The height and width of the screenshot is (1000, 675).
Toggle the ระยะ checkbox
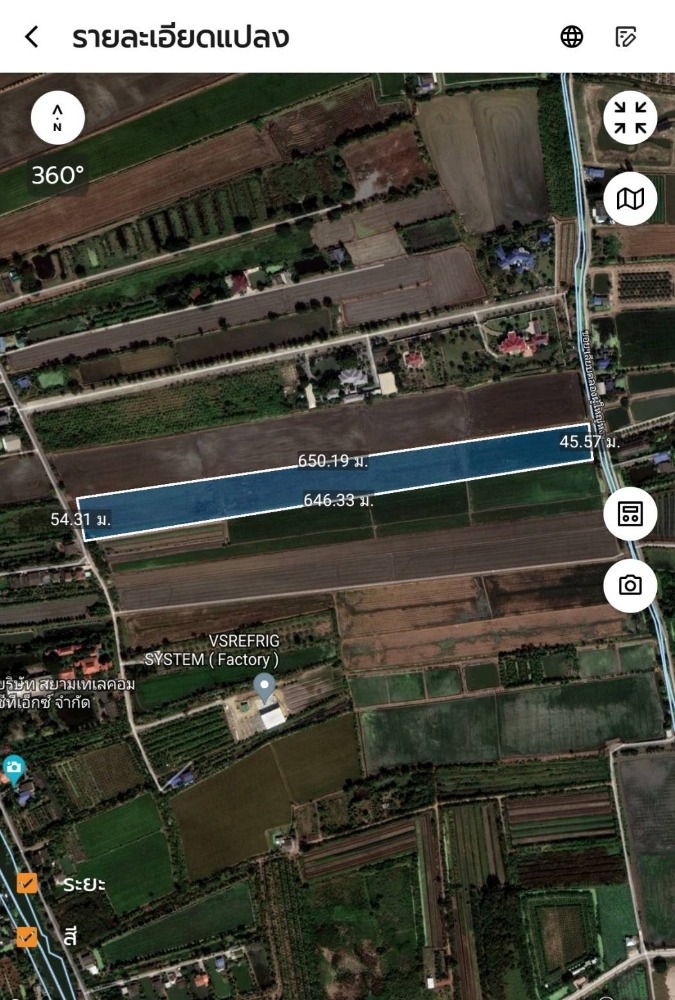coord(28,884)
